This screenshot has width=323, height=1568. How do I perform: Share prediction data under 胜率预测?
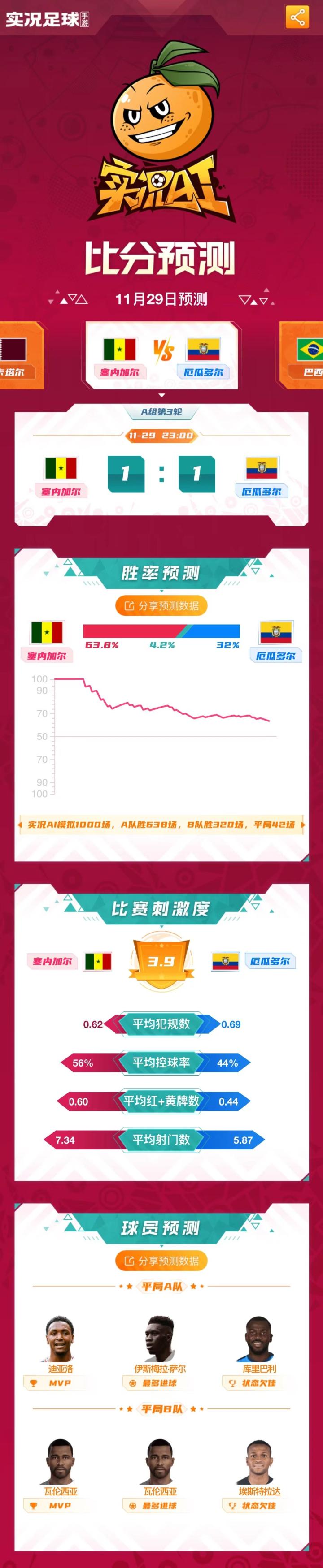pyautogui.click(x=161, y=606)
